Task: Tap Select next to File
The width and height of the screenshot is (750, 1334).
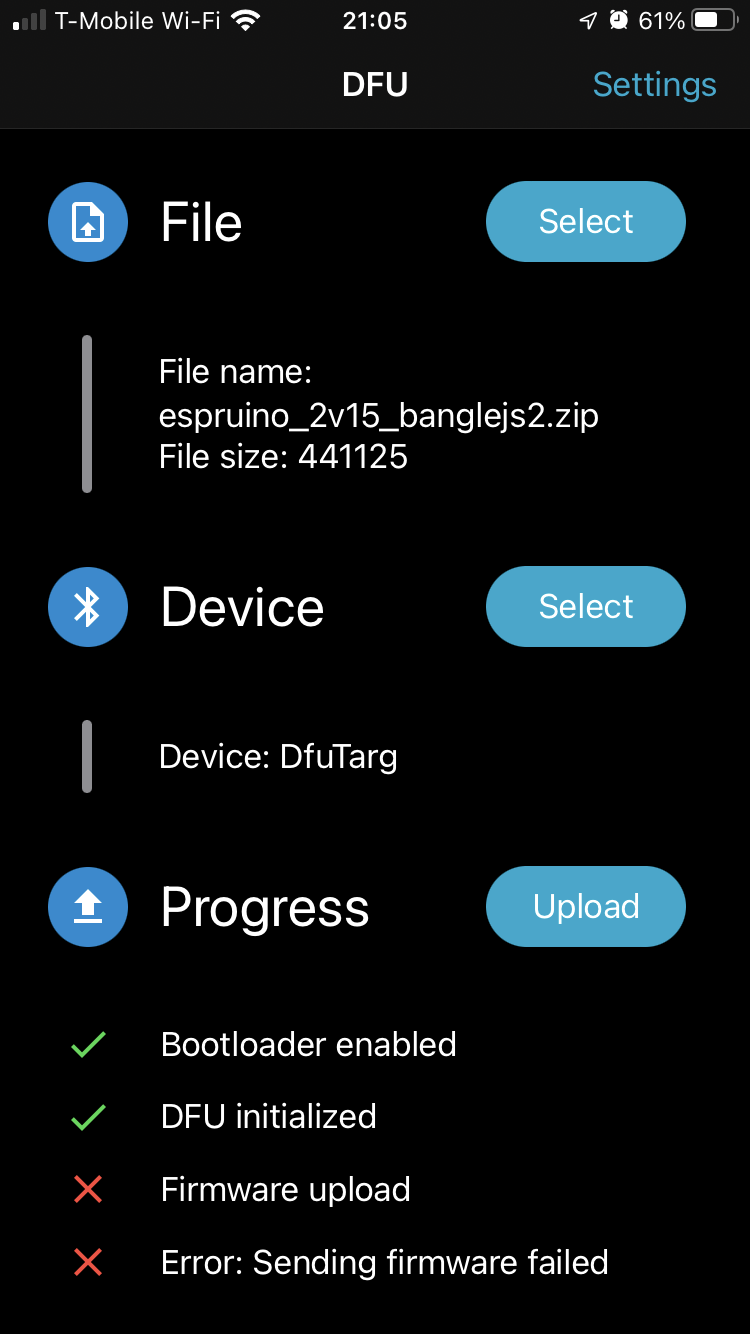Action: tap(586, 221)
